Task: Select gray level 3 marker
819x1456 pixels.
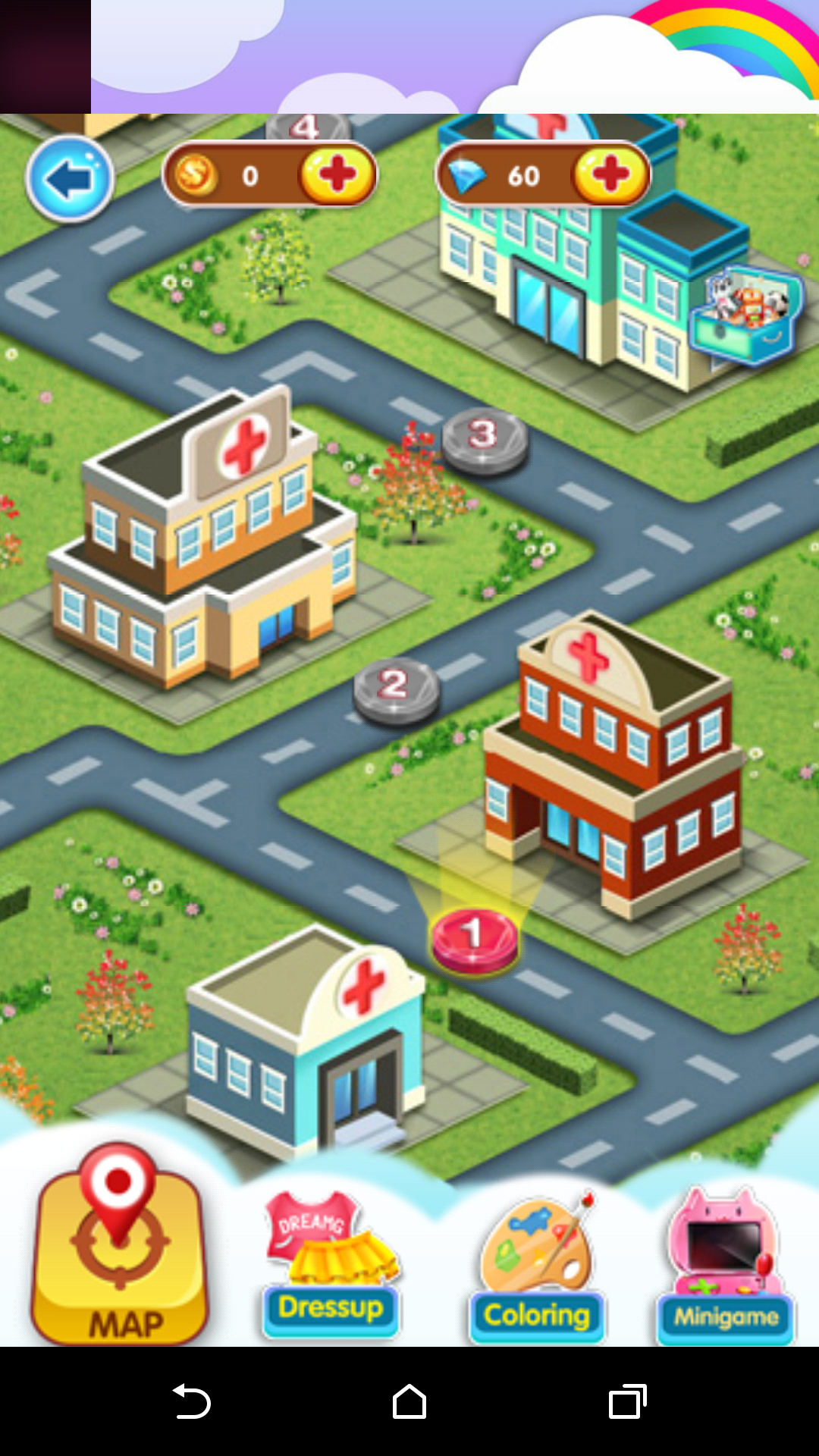Action: click(484, 438)
